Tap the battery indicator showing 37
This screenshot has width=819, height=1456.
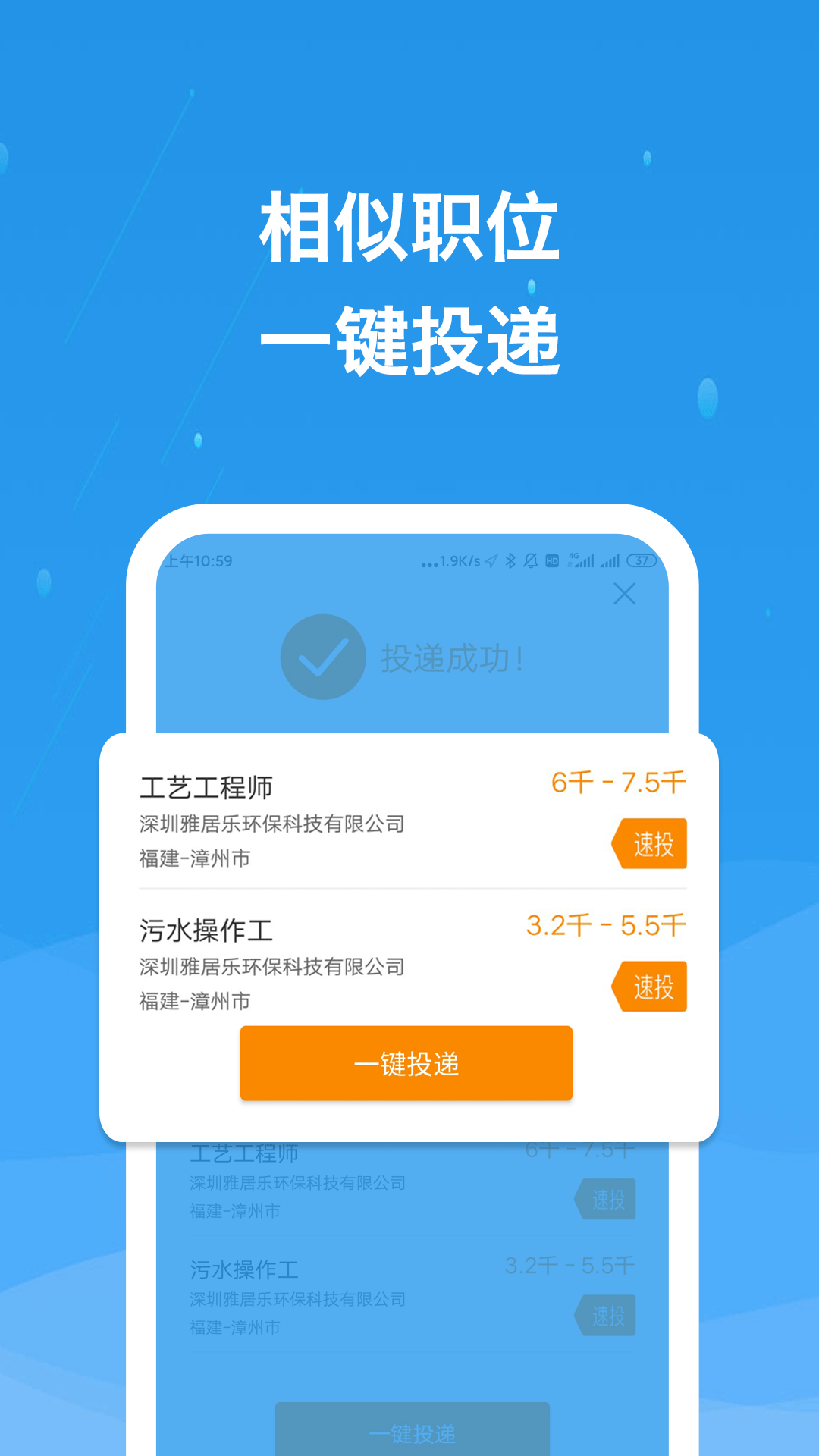pyautogui.click(x=641, y=561)
